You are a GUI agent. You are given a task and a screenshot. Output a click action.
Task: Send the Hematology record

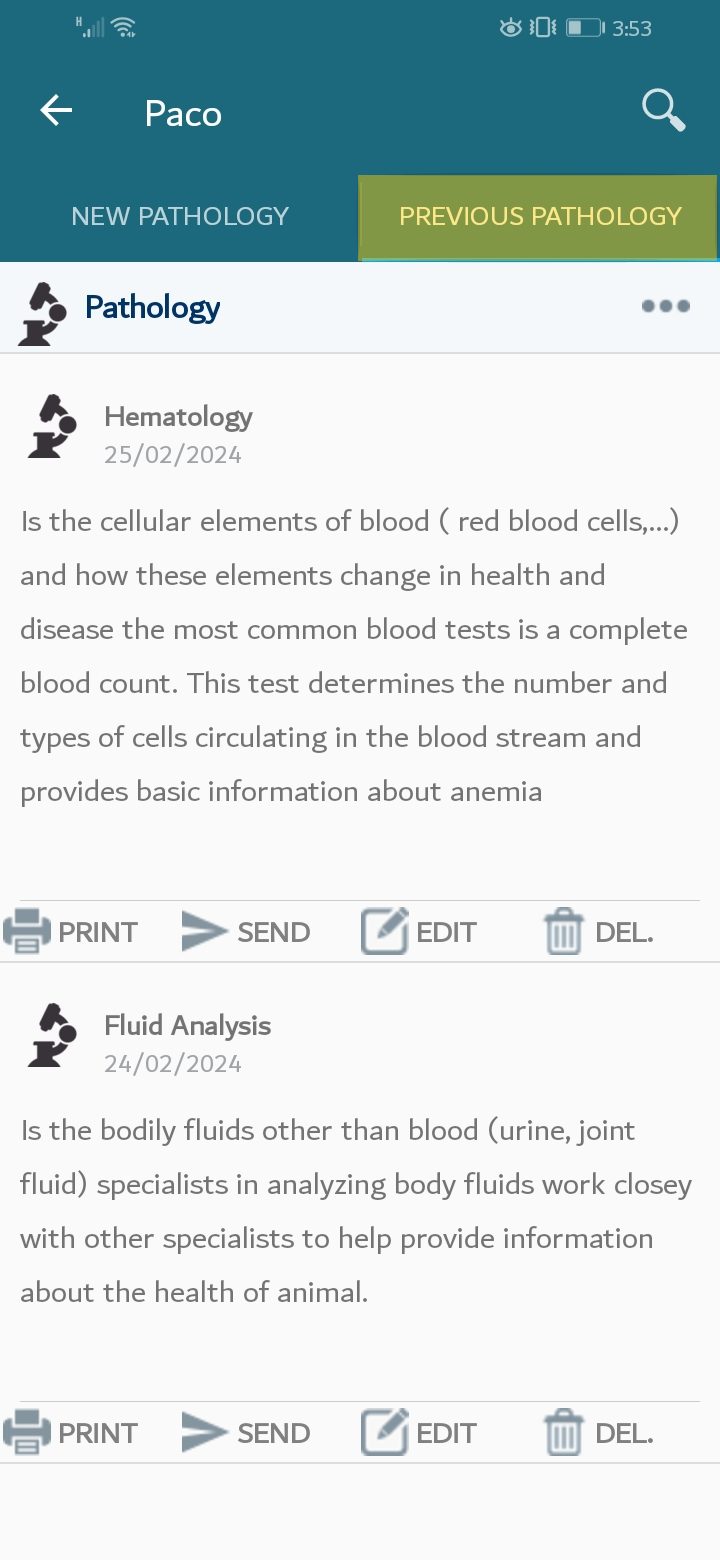[x=246, y=932]
